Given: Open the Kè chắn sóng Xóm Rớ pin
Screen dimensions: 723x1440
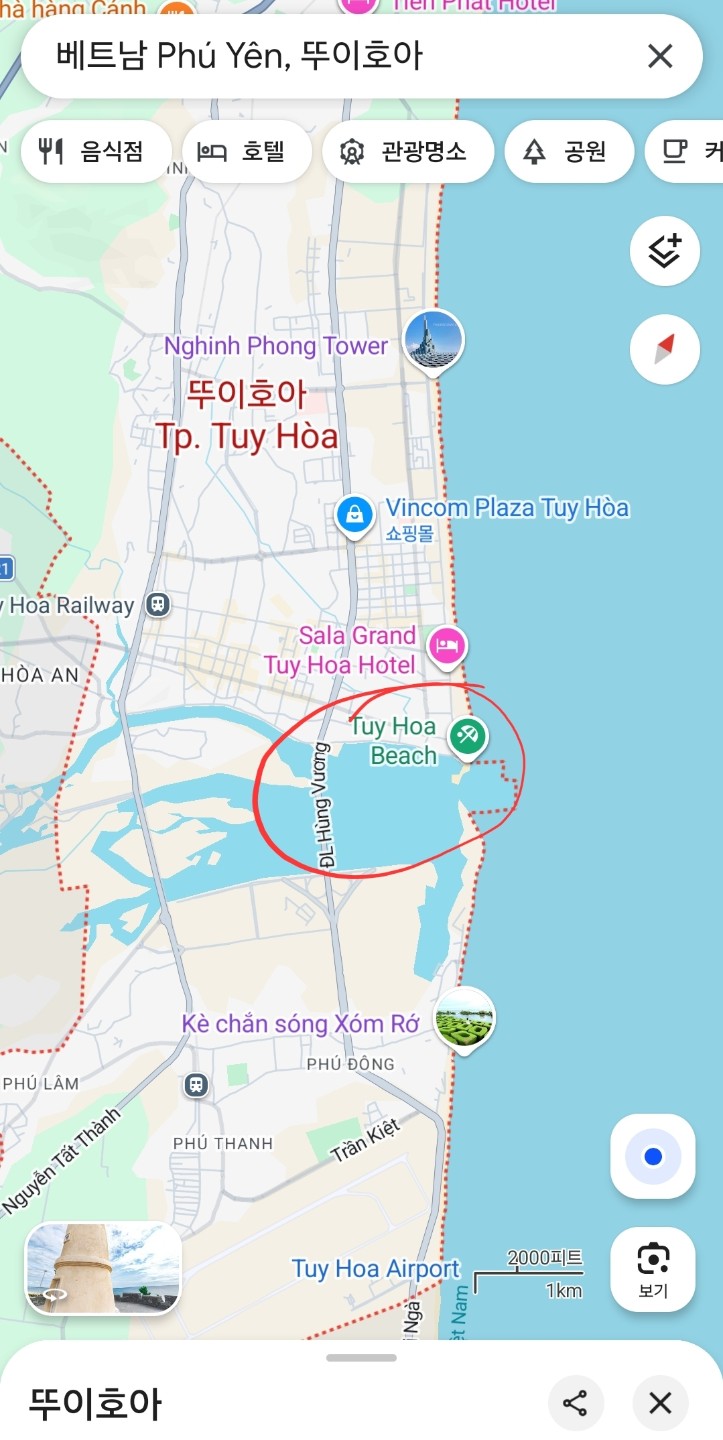Looking at the screenshot, I should pyautogui.click(x=465, y=1018).
